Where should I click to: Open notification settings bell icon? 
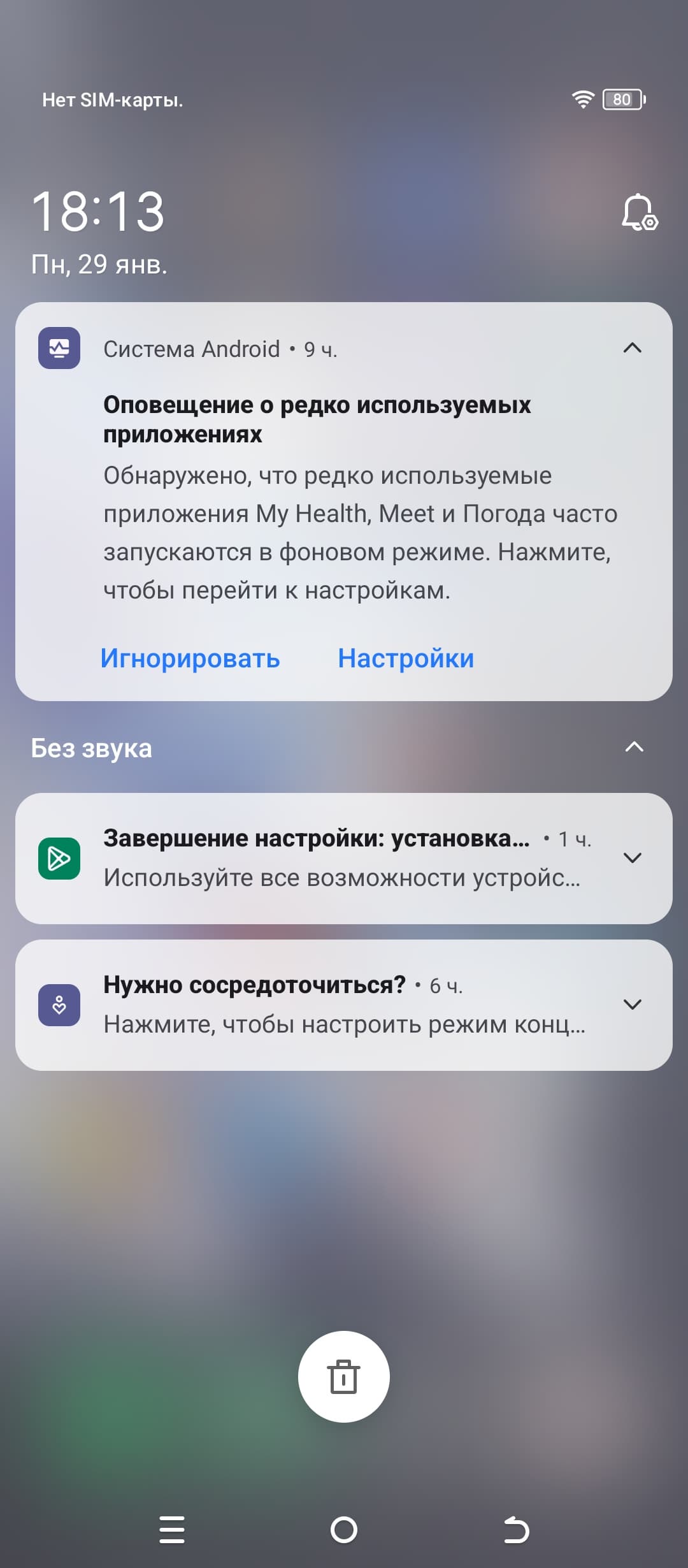(639, 212)
